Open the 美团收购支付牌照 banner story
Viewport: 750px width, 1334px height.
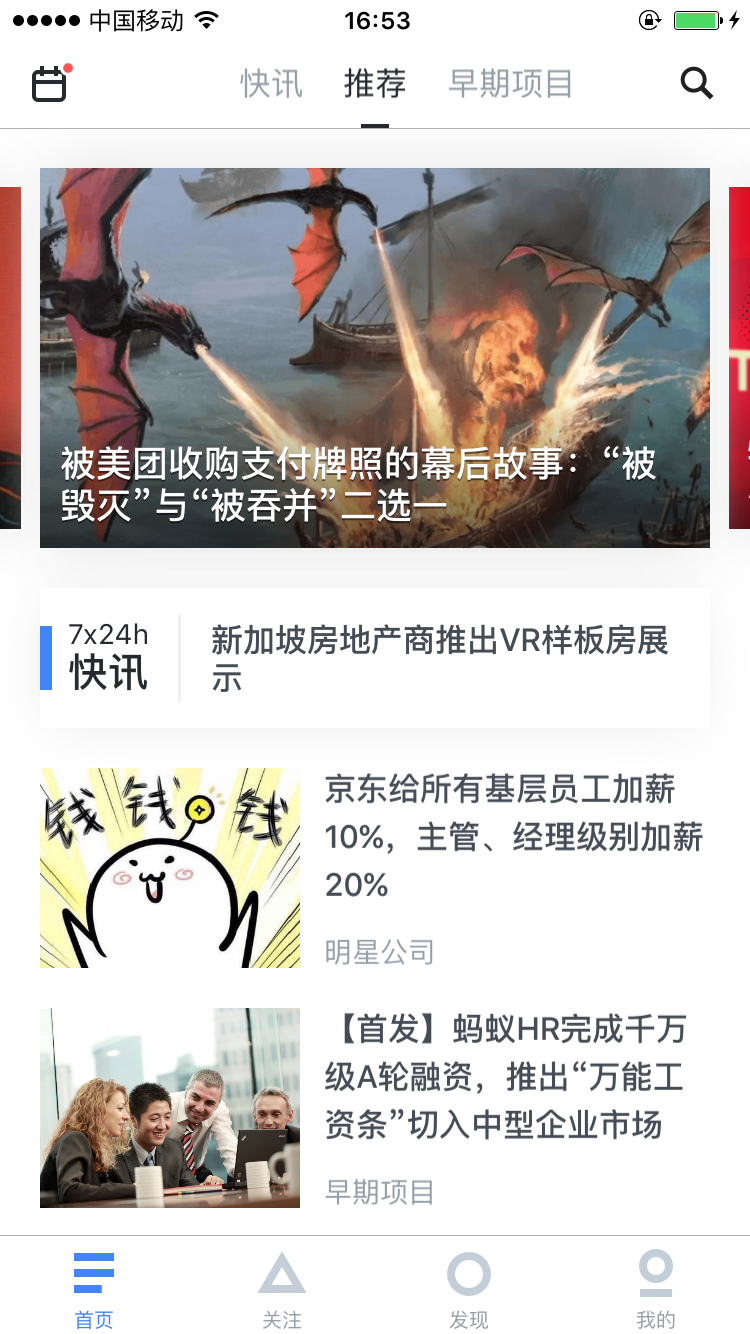375,358
